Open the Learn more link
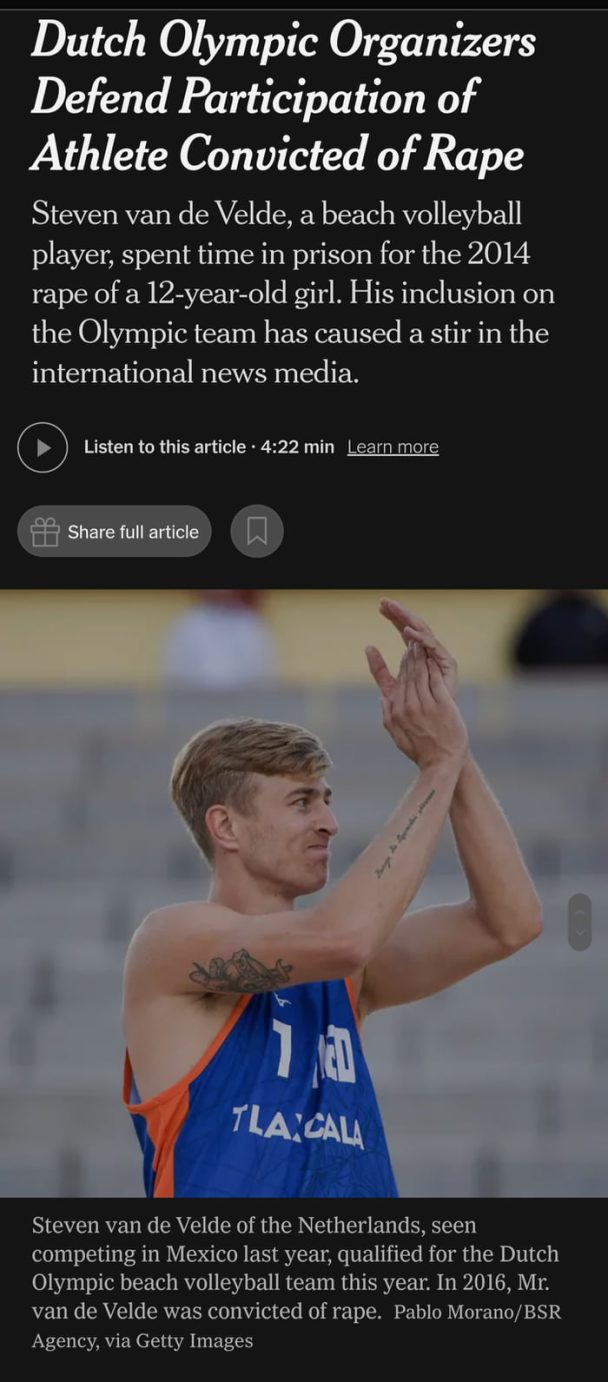The width and height of the screenshot is (608, 1382). coord(392,447)
